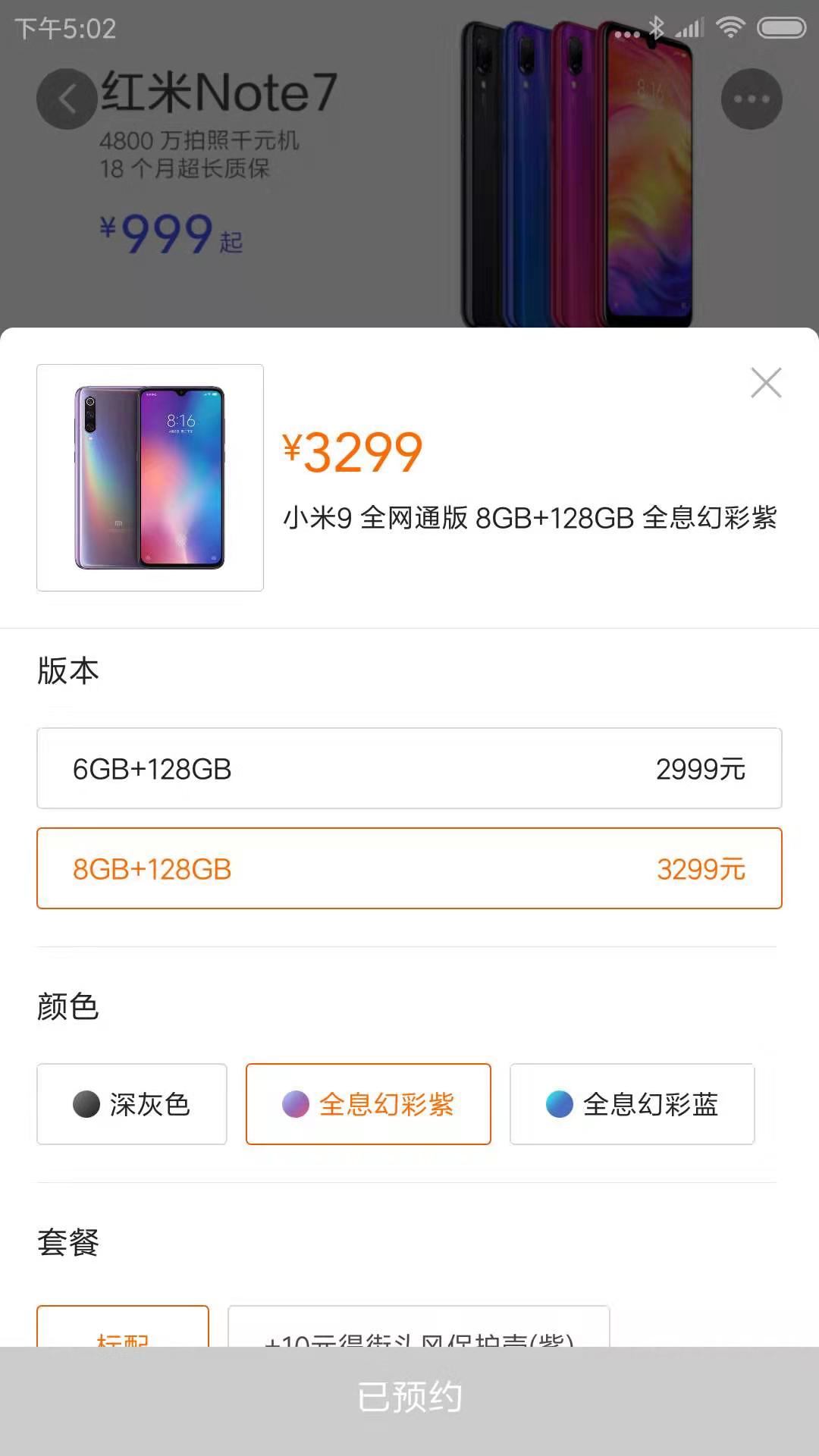The width and height of the screenshot is (819, 1456).
Task: Close the product options sheet
Action: tap(766, 383)
